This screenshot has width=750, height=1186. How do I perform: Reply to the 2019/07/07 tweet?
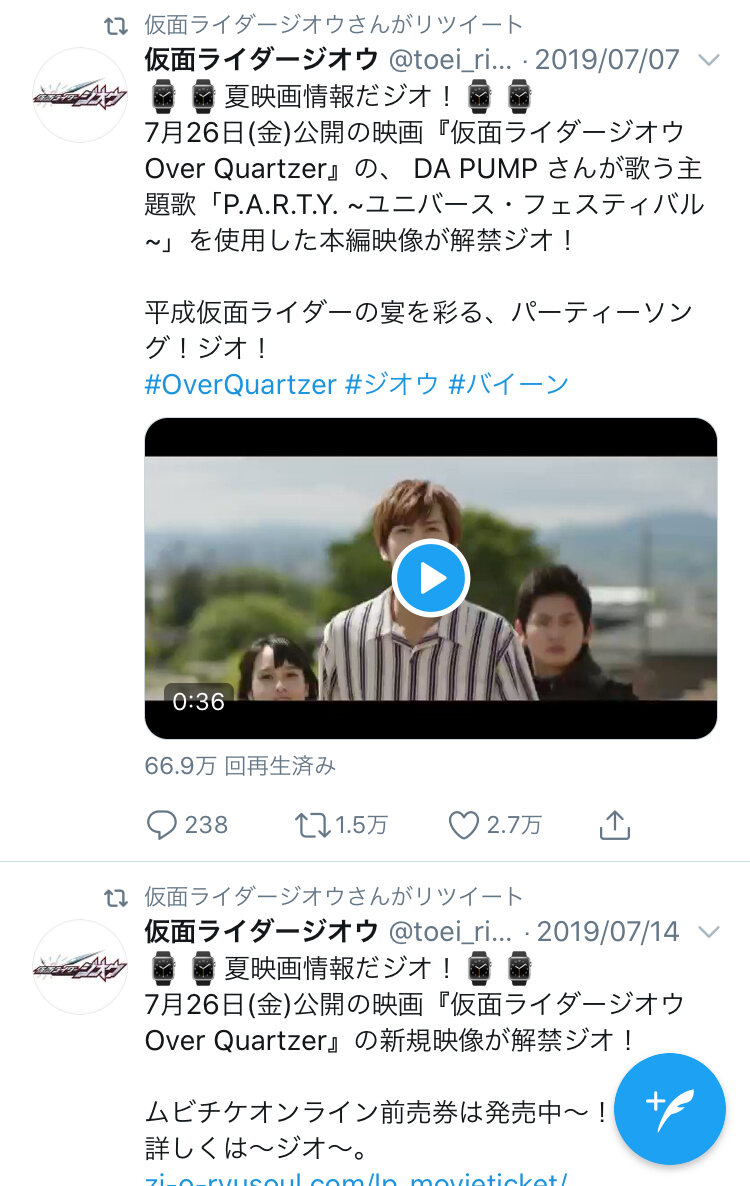pos(162,825)
